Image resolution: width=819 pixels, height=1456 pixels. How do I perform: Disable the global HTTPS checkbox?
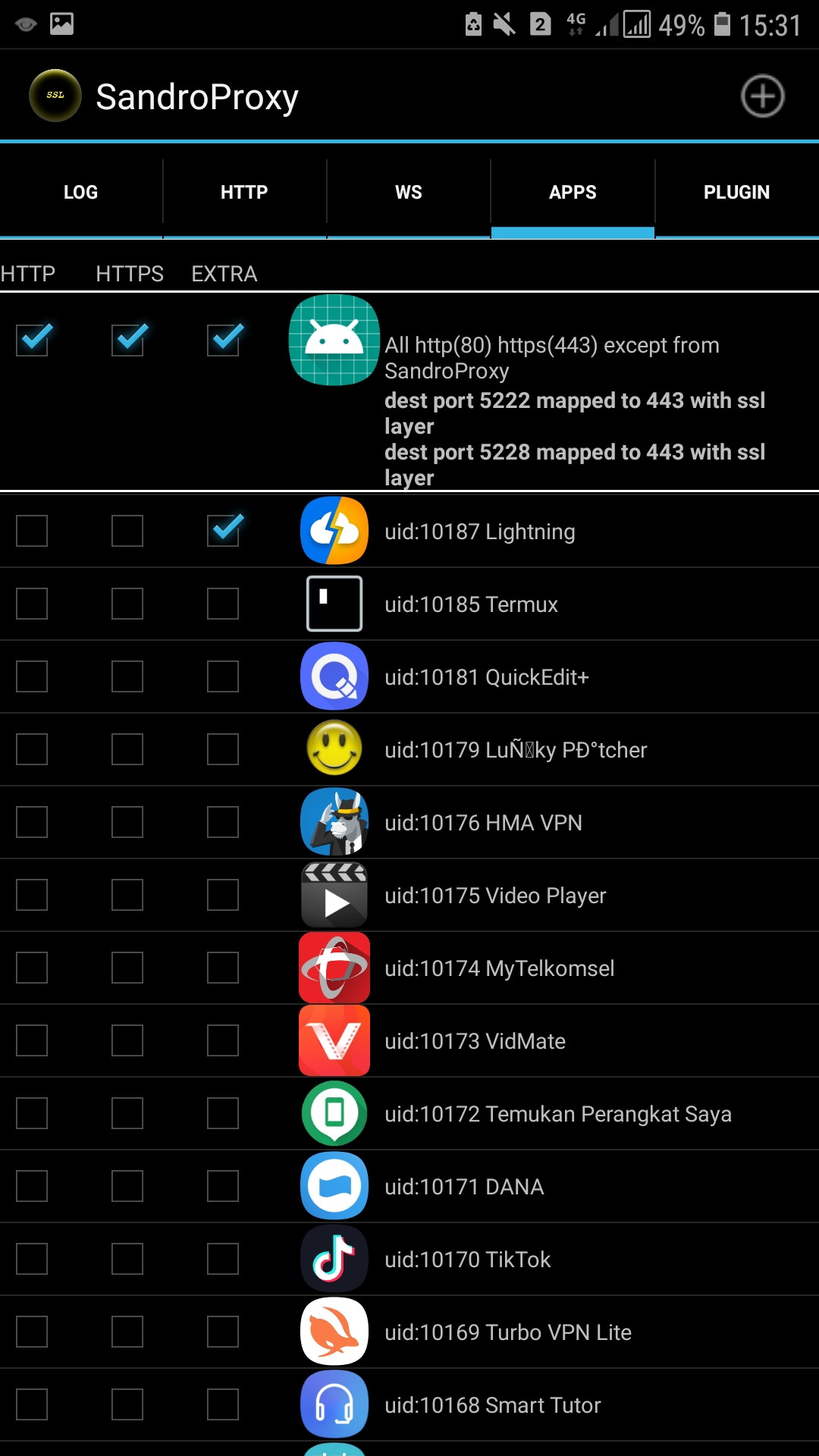(x=129, y=341)
